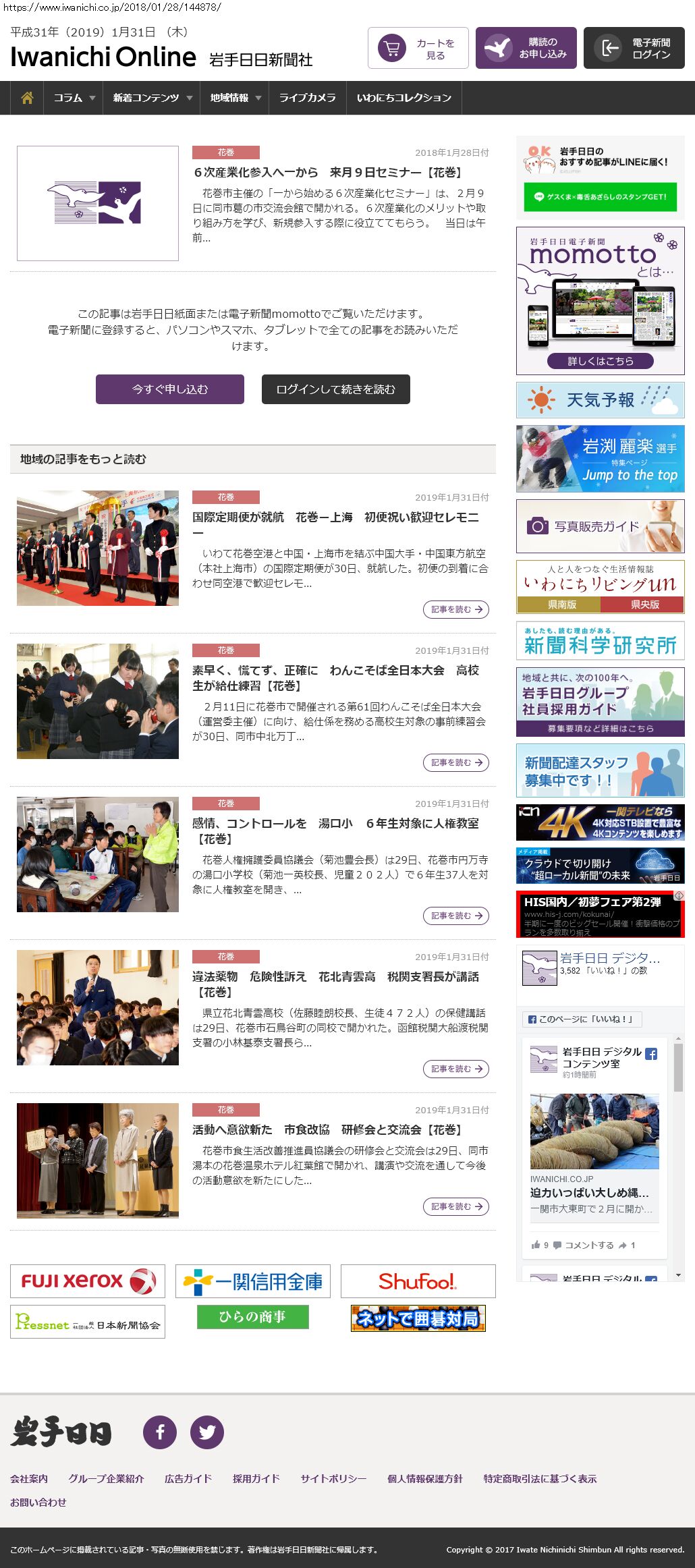Tap ログインして続きを読む button

click(x=336, y=389)
